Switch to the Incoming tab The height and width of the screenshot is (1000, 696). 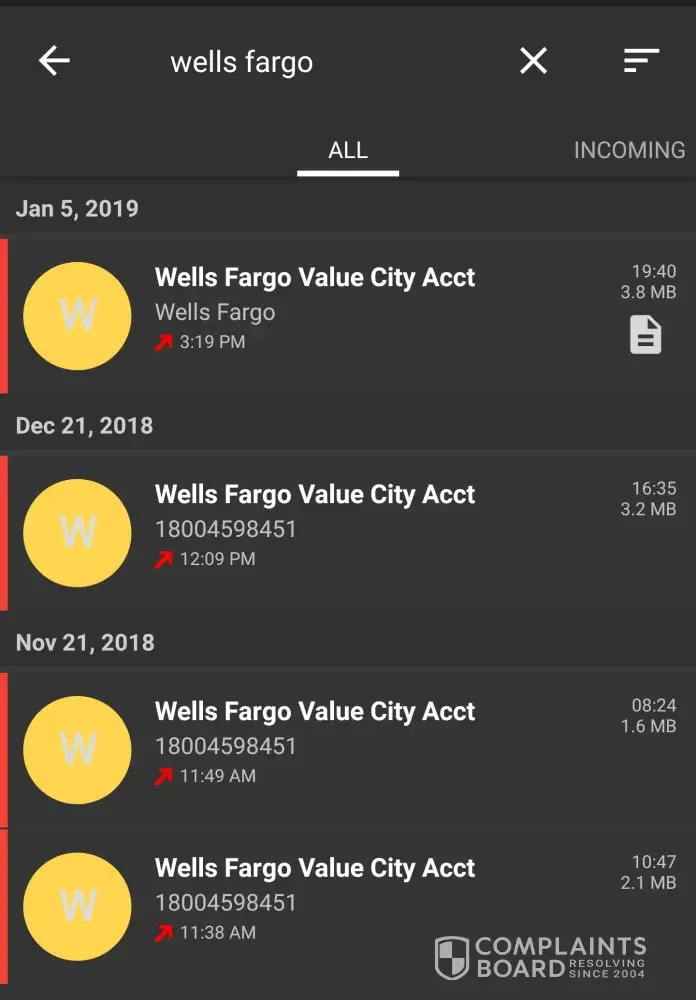[629, 150]
